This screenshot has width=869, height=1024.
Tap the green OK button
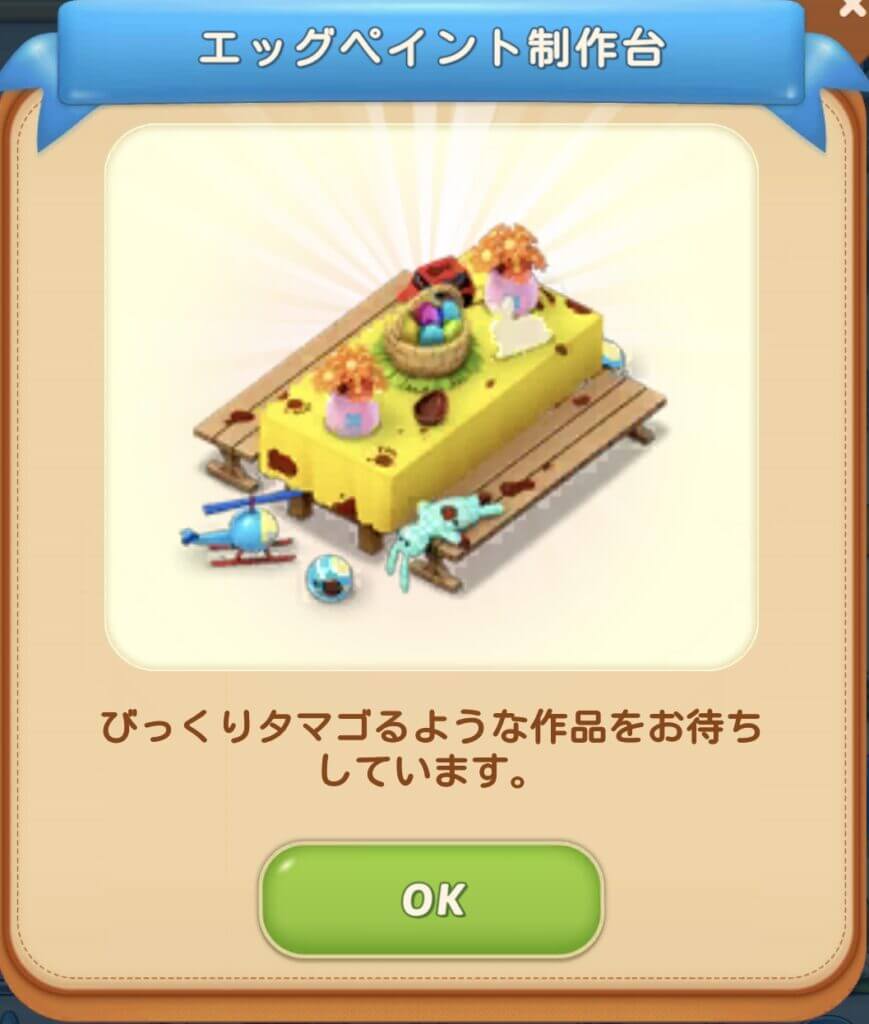[432, 900]
